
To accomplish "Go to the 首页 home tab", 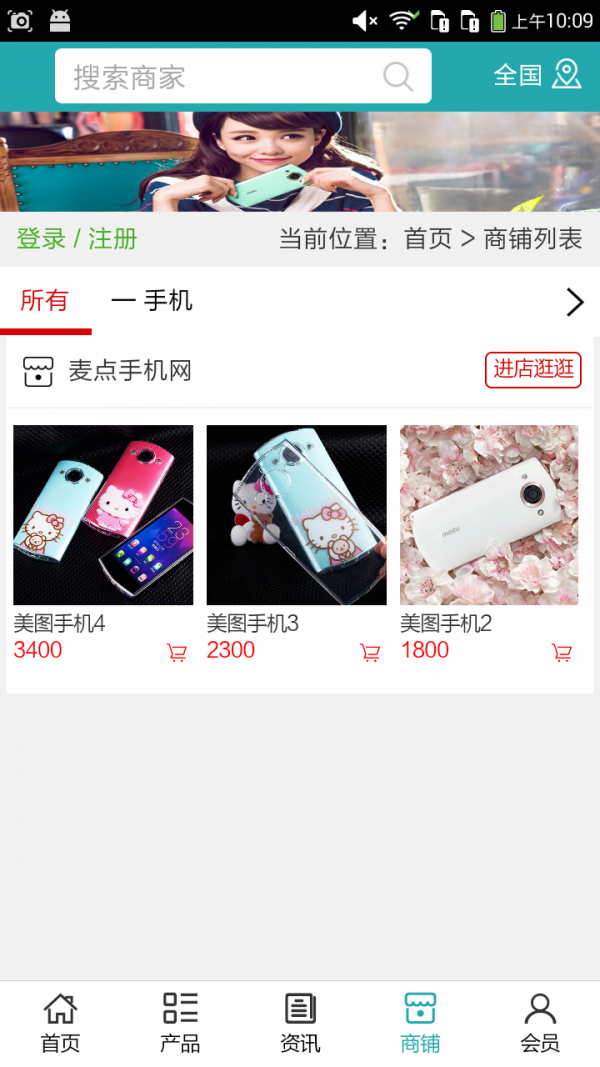I will 60,1023.
